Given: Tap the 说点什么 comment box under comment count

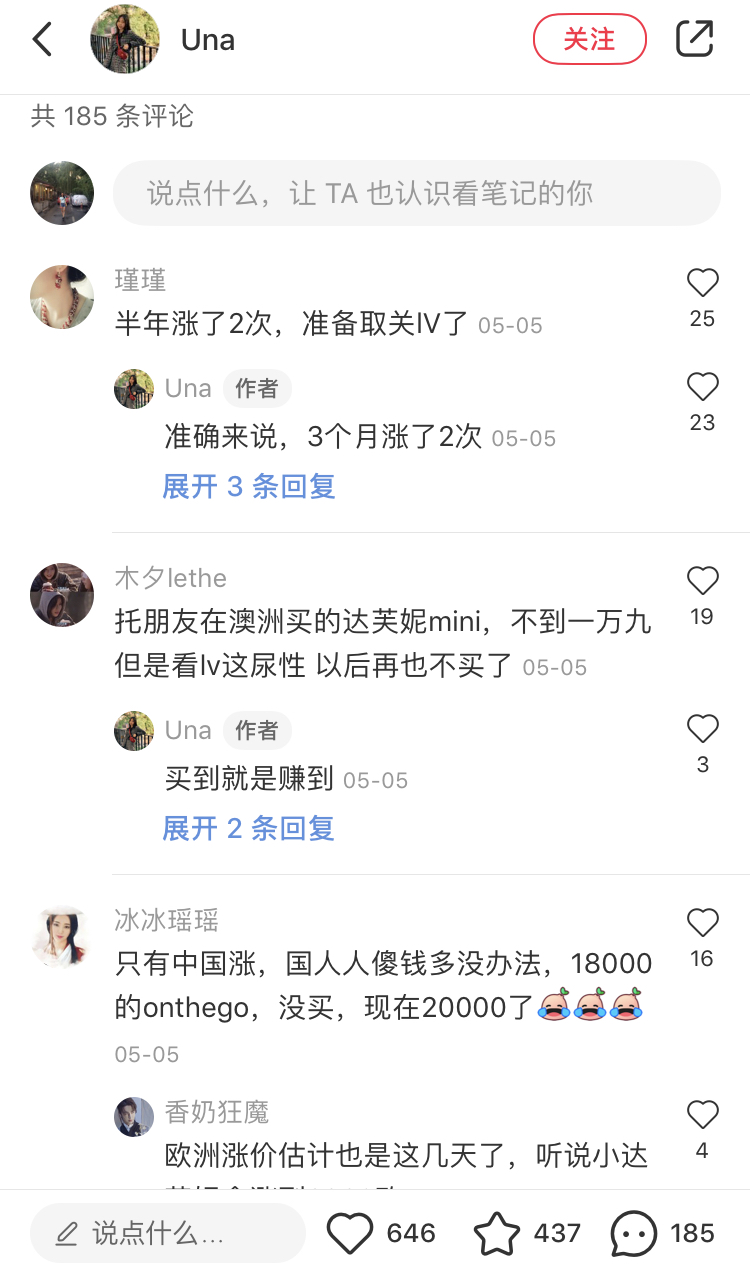Looking at the screenshot, I should click(416, 193).
